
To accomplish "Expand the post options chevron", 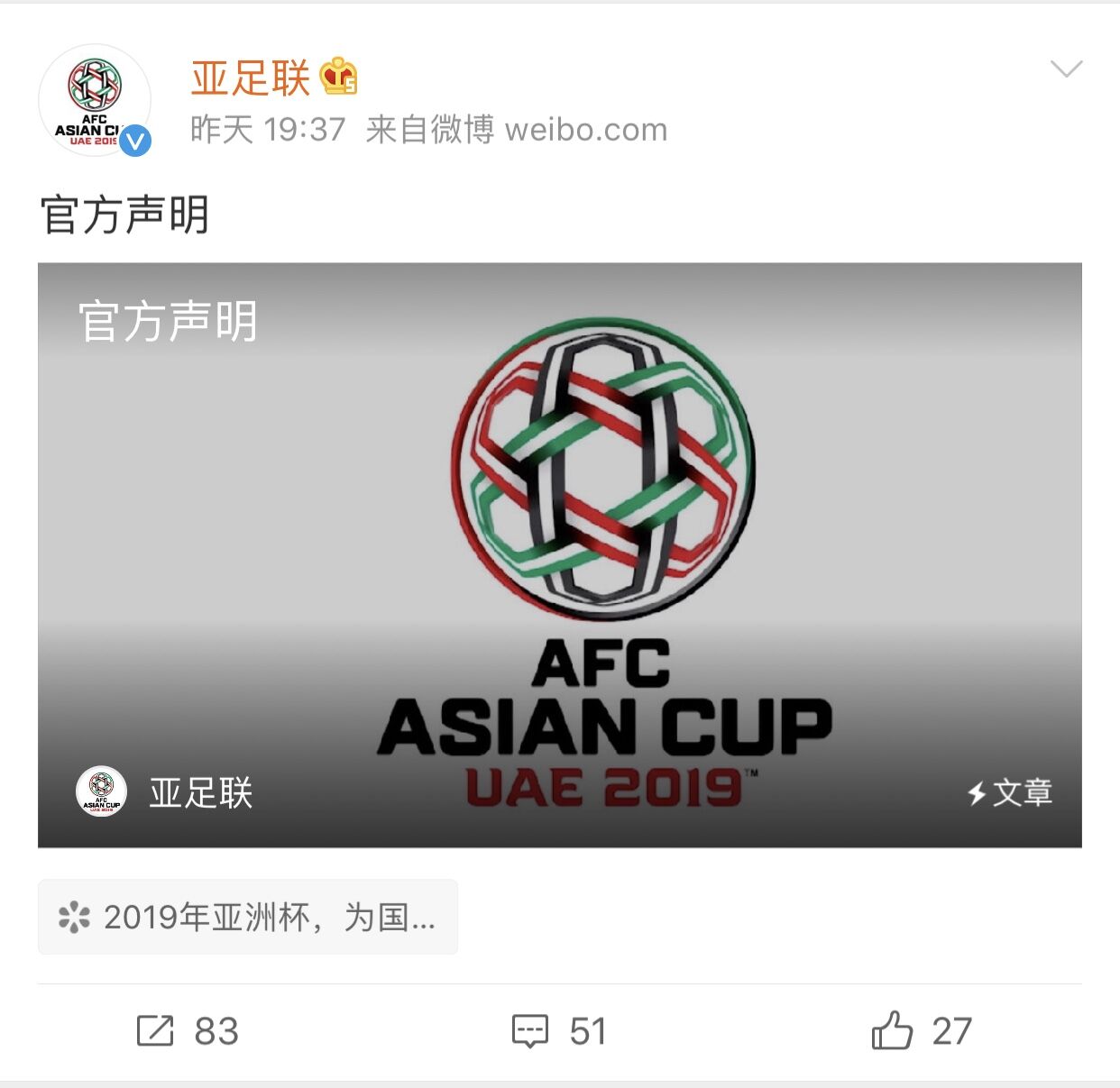I will [x=1066, y=69].
